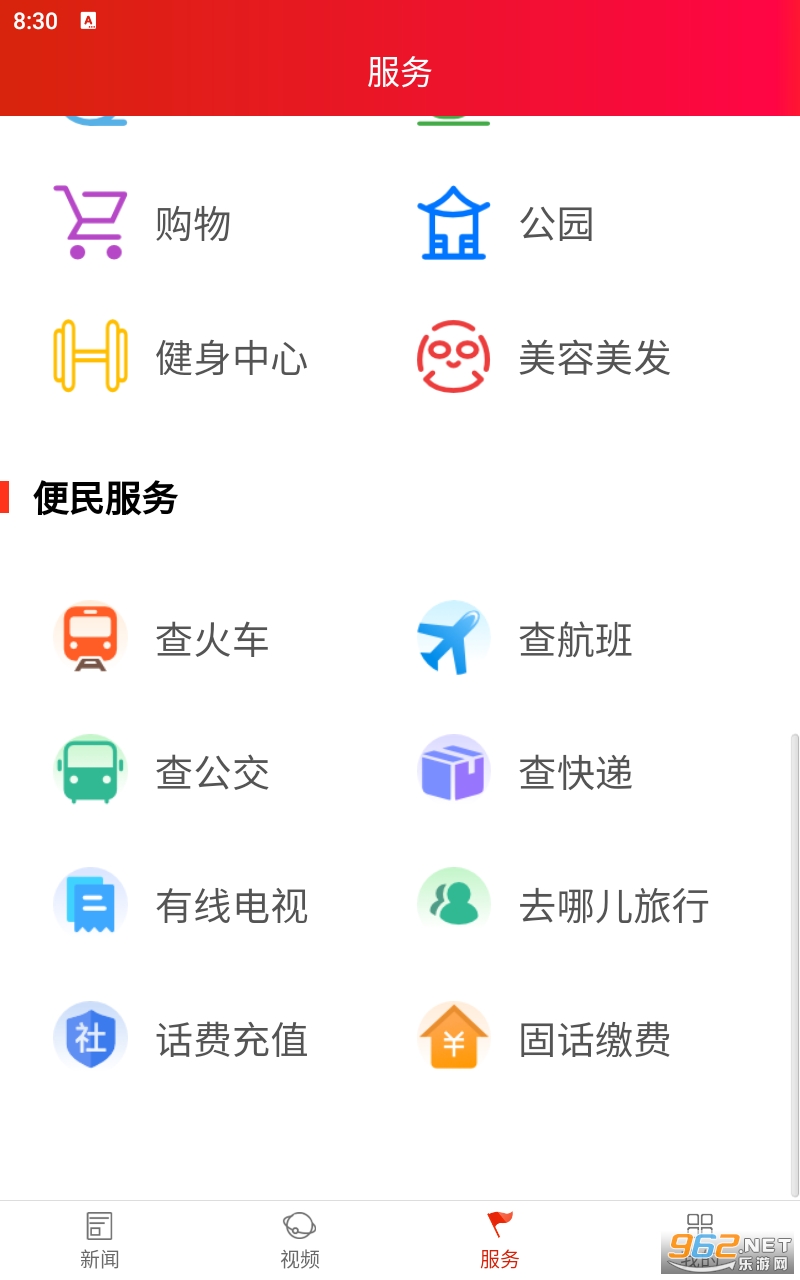Open 话费充值 phone top-up
This screenshot has width=800, height=1280.
click(180, 1039)
